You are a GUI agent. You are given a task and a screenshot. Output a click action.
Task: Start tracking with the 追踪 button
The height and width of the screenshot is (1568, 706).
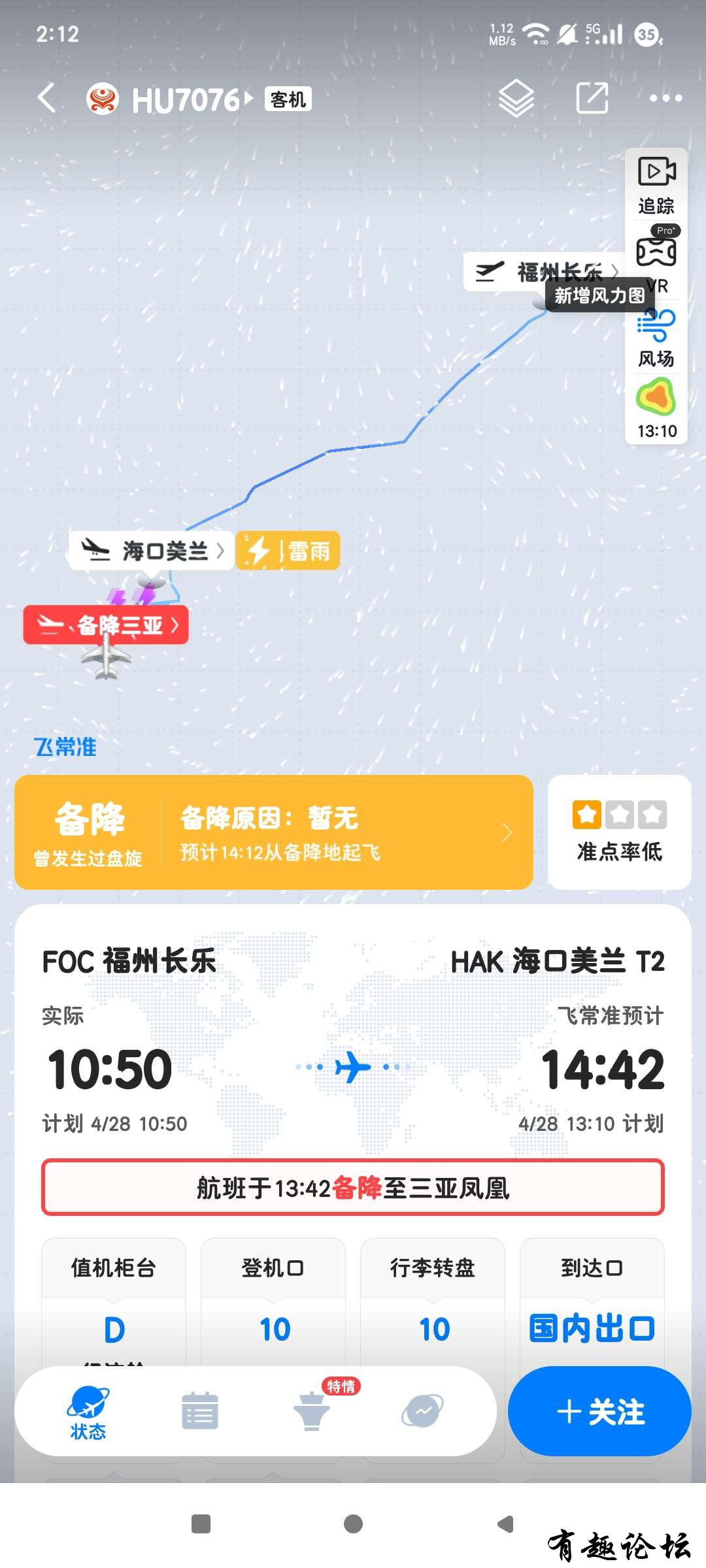coord(656,186)
